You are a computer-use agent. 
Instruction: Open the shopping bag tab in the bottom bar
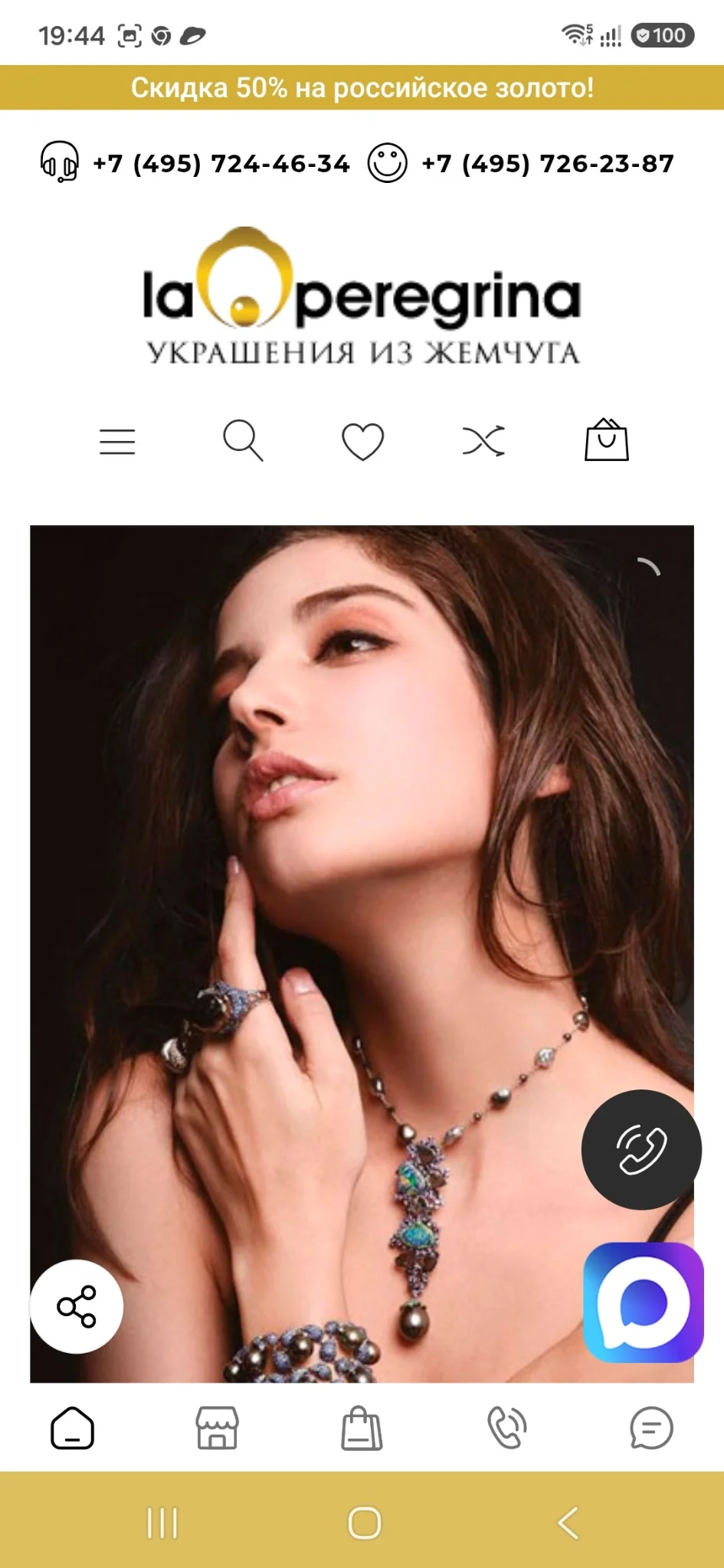362,1429
